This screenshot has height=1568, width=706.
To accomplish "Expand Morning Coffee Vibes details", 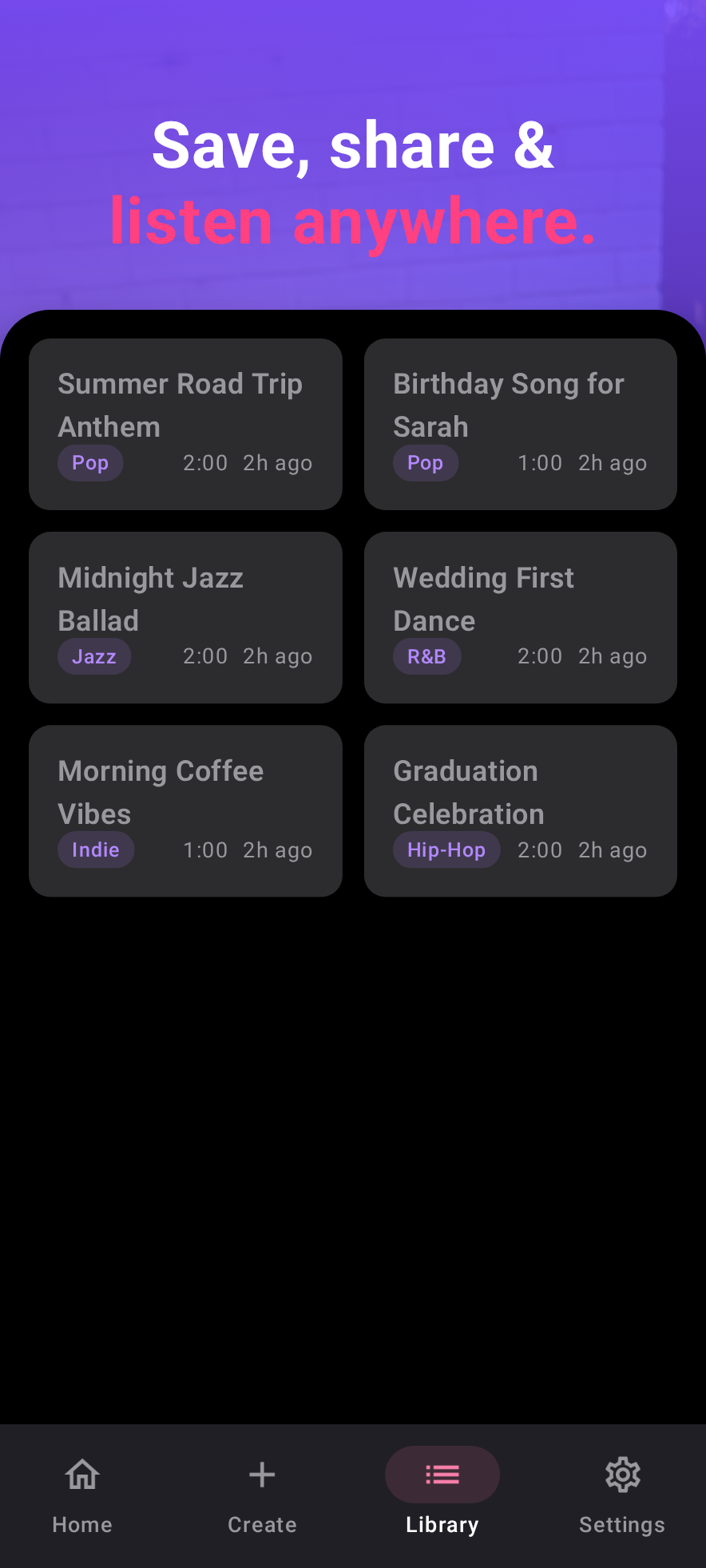I will pyautogui.click(x=185, y=810).
